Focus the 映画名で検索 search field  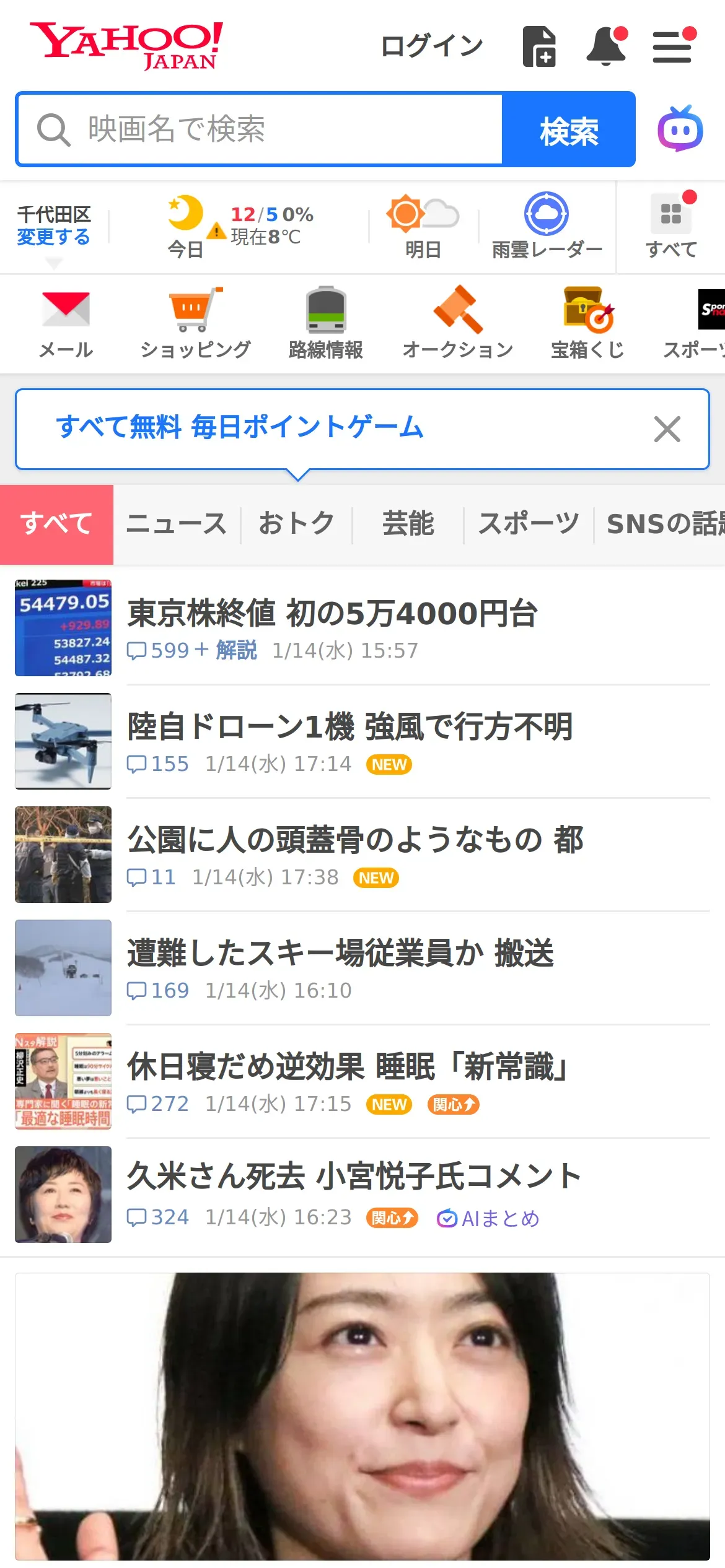(x=260, y=129)
